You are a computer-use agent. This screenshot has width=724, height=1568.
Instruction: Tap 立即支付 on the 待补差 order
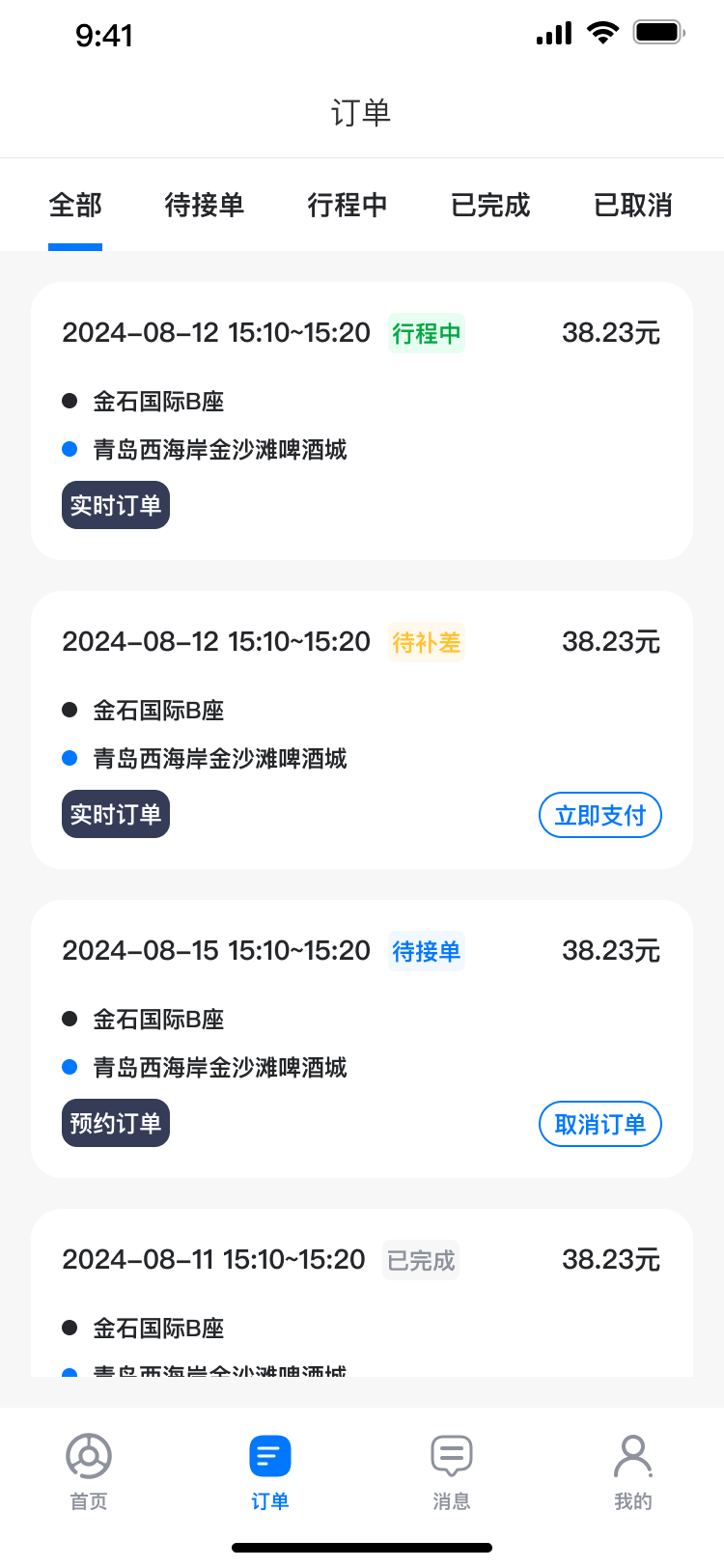pyautogui.click(x=600, y=815)
